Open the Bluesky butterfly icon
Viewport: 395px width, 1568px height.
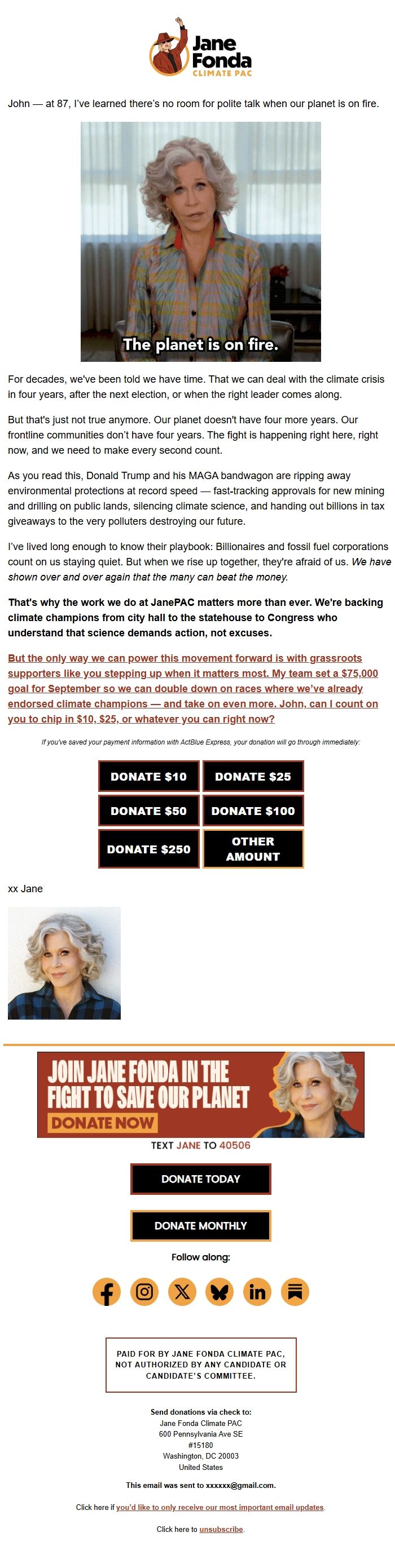pyautogui.click(x=220, y=1292)
